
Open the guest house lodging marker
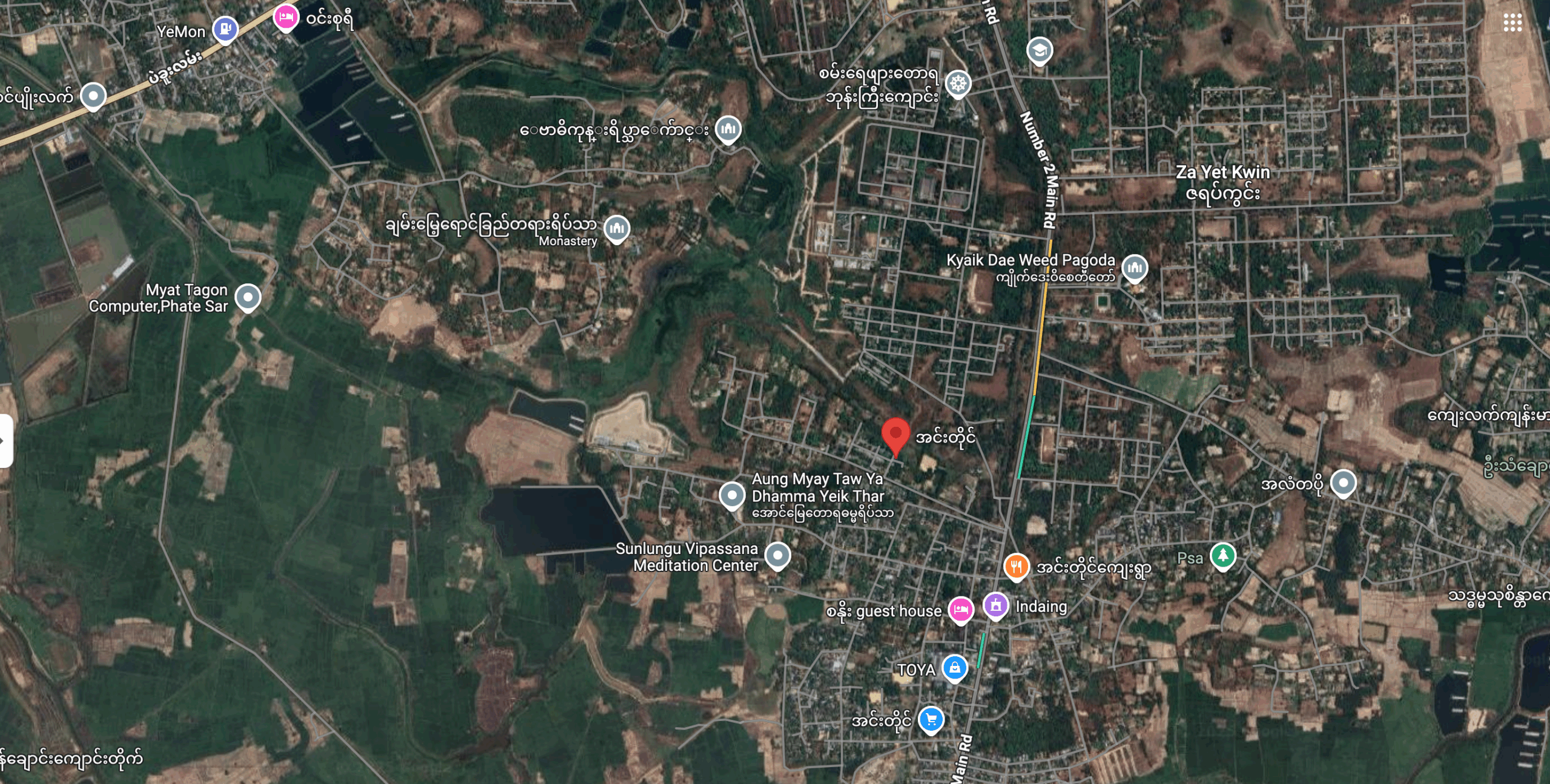pos(960,610)
